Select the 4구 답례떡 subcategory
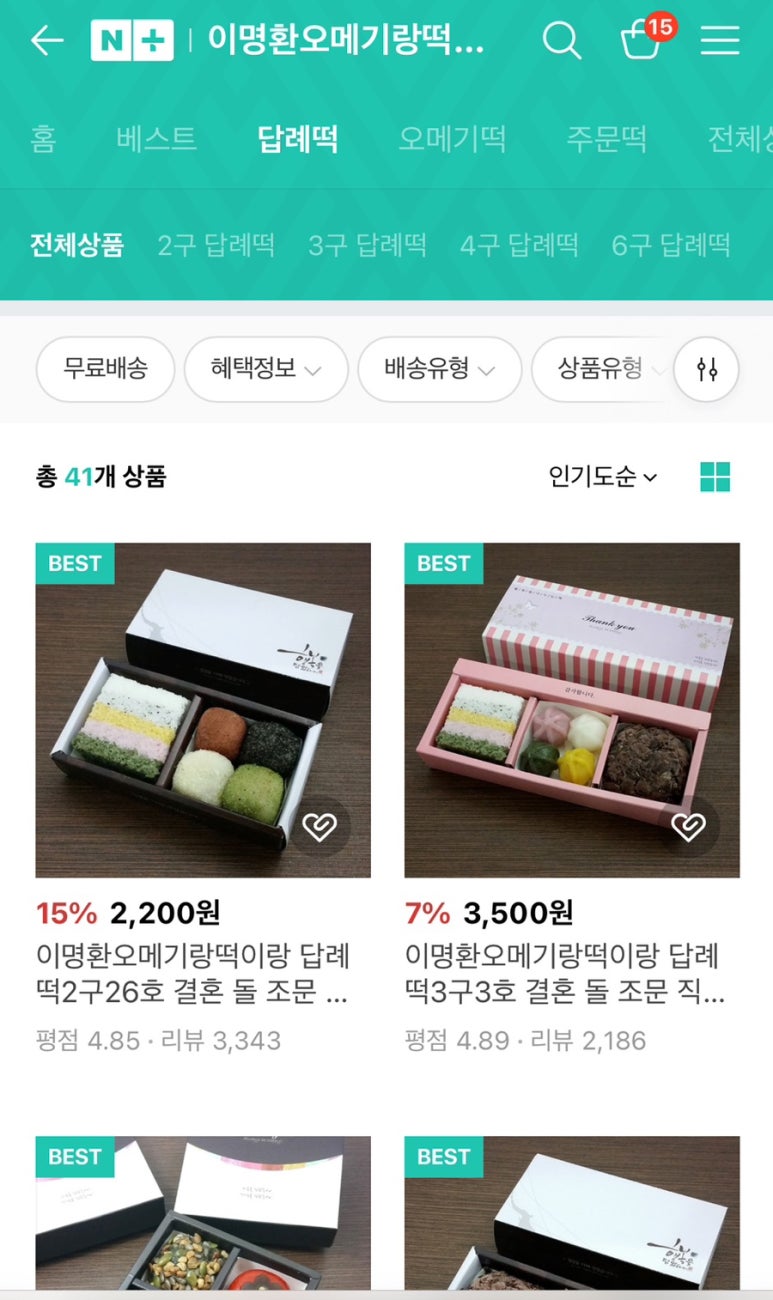This screenshot has height=1300, width=773. click(x=519, y=245)
